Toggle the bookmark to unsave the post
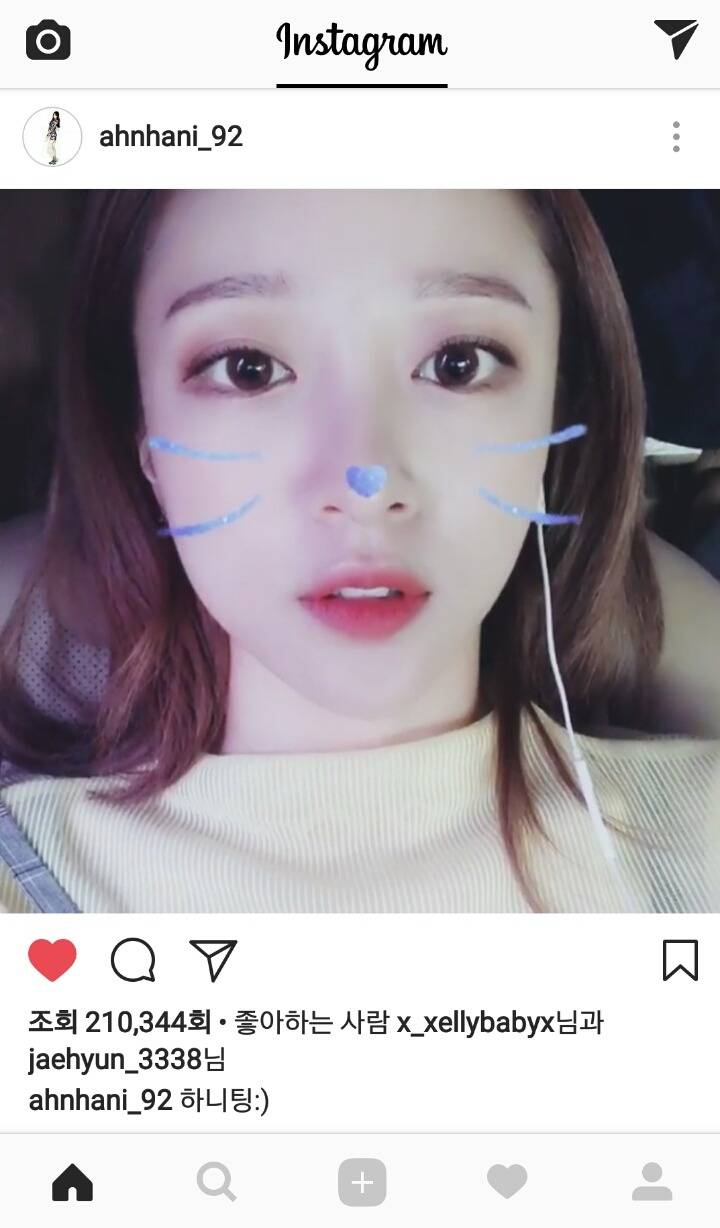This screenshot has width=720, height=1228. point(682,958)
